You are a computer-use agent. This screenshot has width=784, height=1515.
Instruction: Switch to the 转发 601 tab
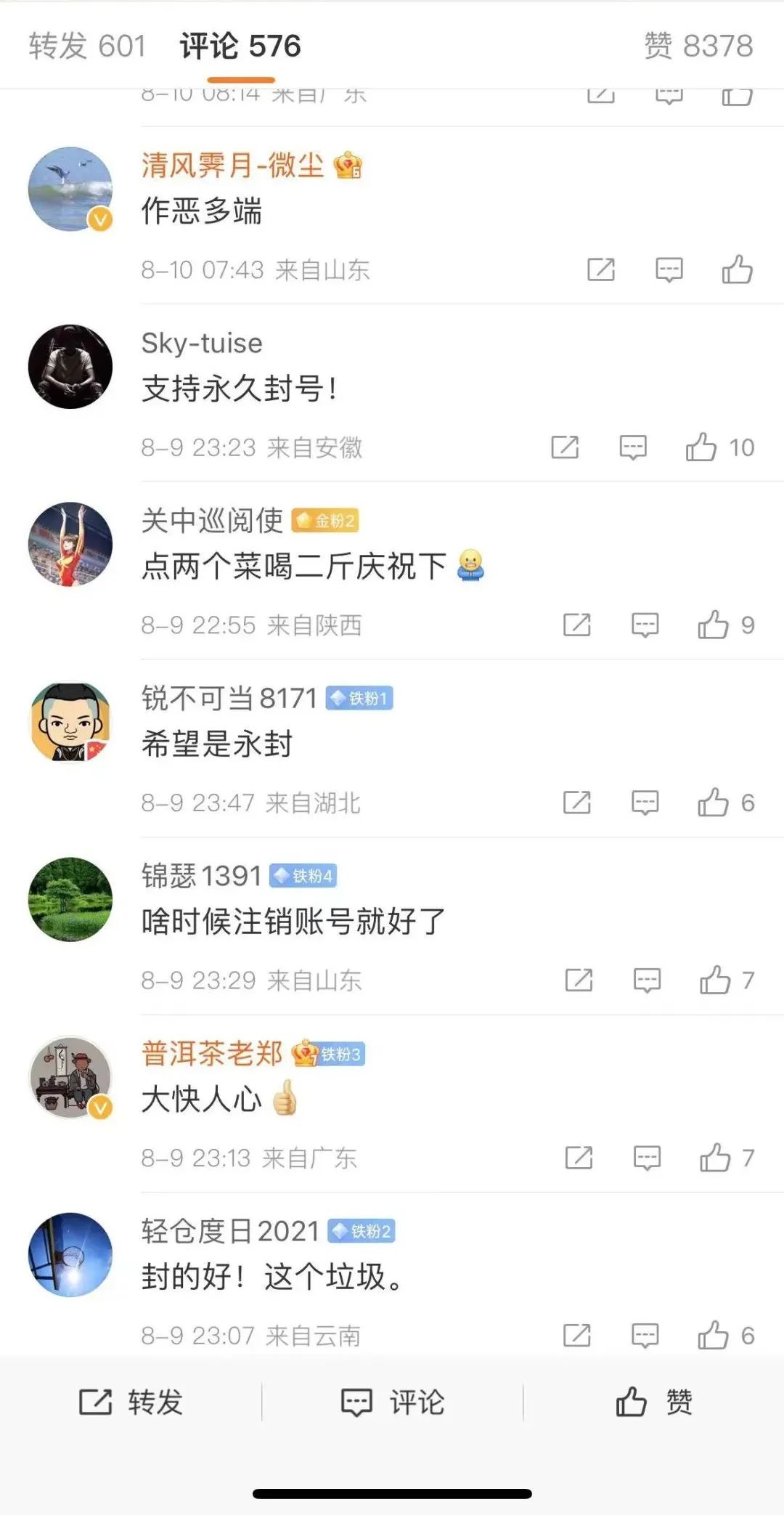87,46
